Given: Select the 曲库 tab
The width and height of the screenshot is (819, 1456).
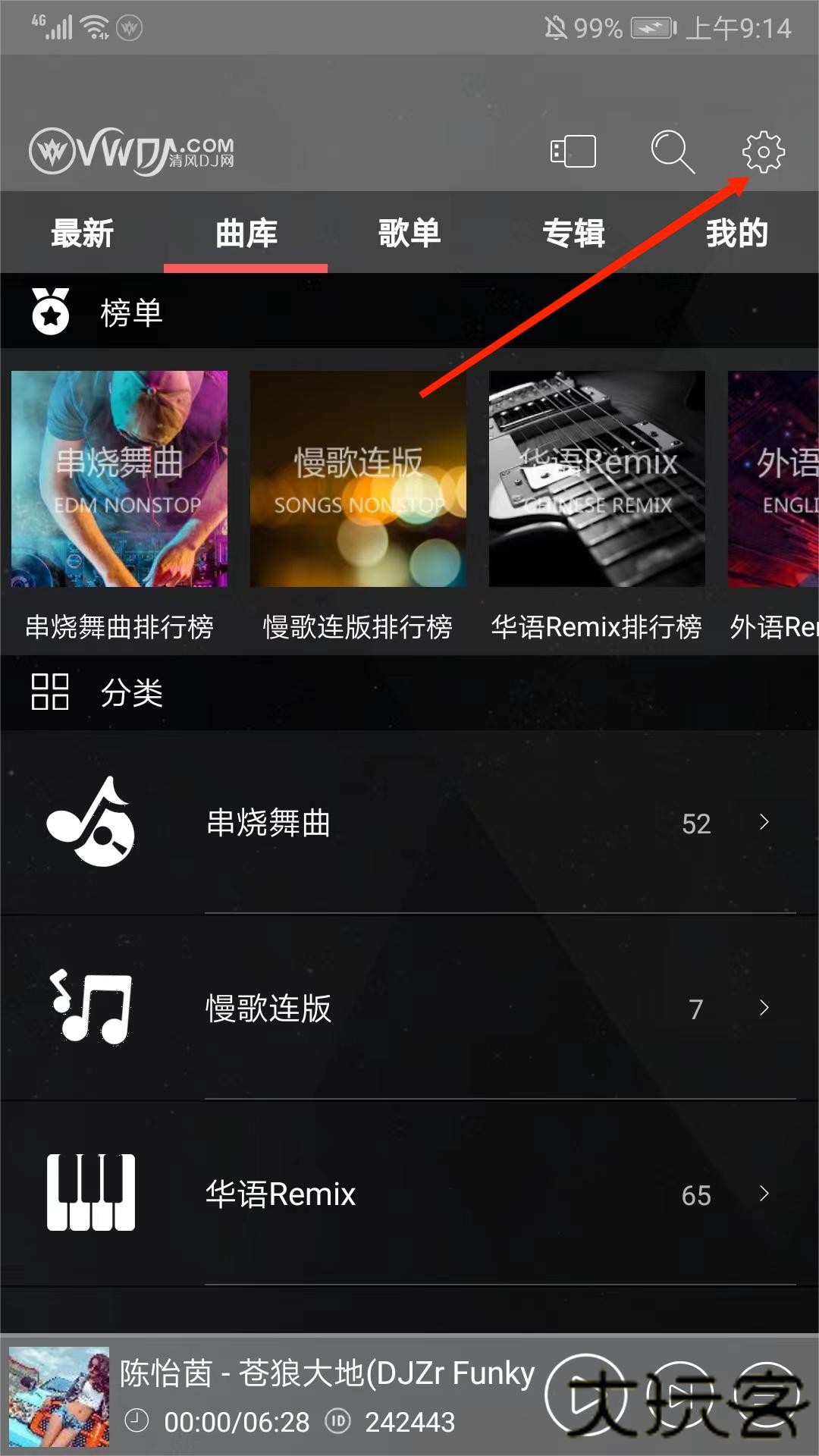Looking at the screenshot, I should click(246, 233).
